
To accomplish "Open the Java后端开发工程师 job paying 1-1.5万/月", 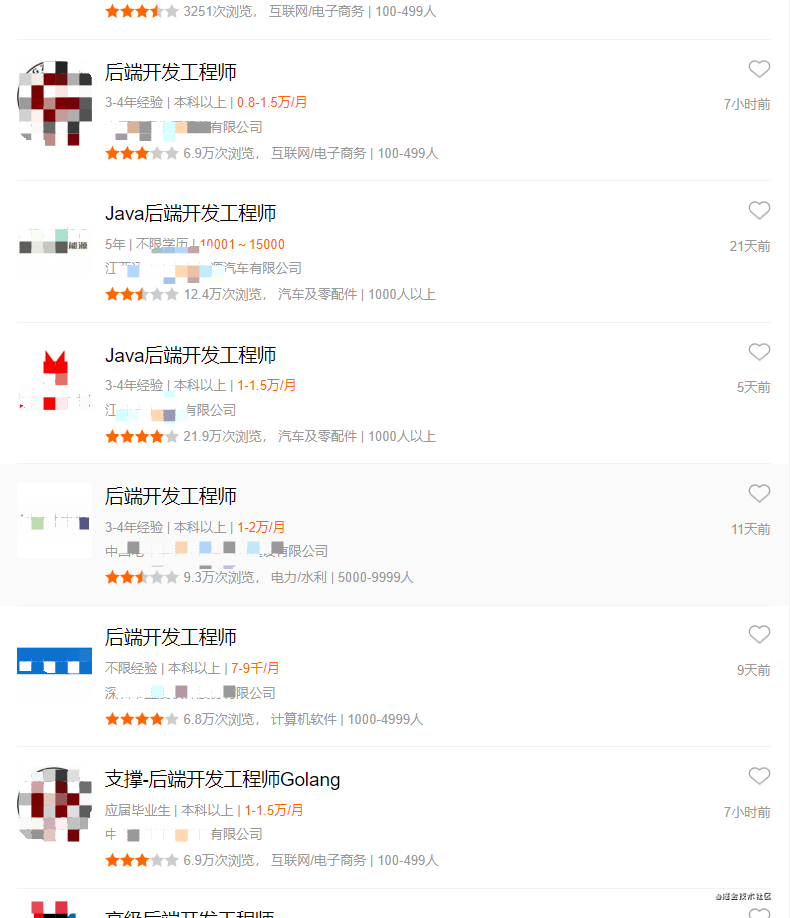I will pyautogui.click(x=190, y=356).
